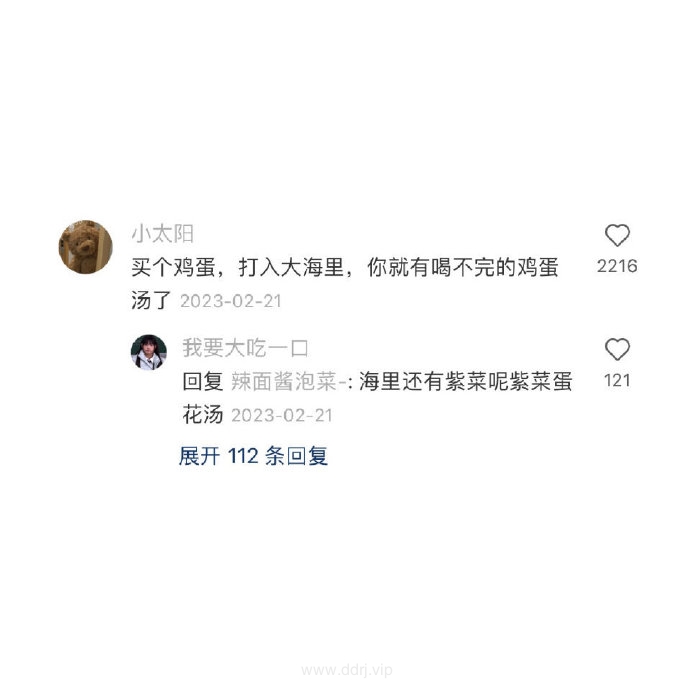Open 小太阳's profile avatar
The height and width of the screenshot is (690, 690).
[85, 246]
